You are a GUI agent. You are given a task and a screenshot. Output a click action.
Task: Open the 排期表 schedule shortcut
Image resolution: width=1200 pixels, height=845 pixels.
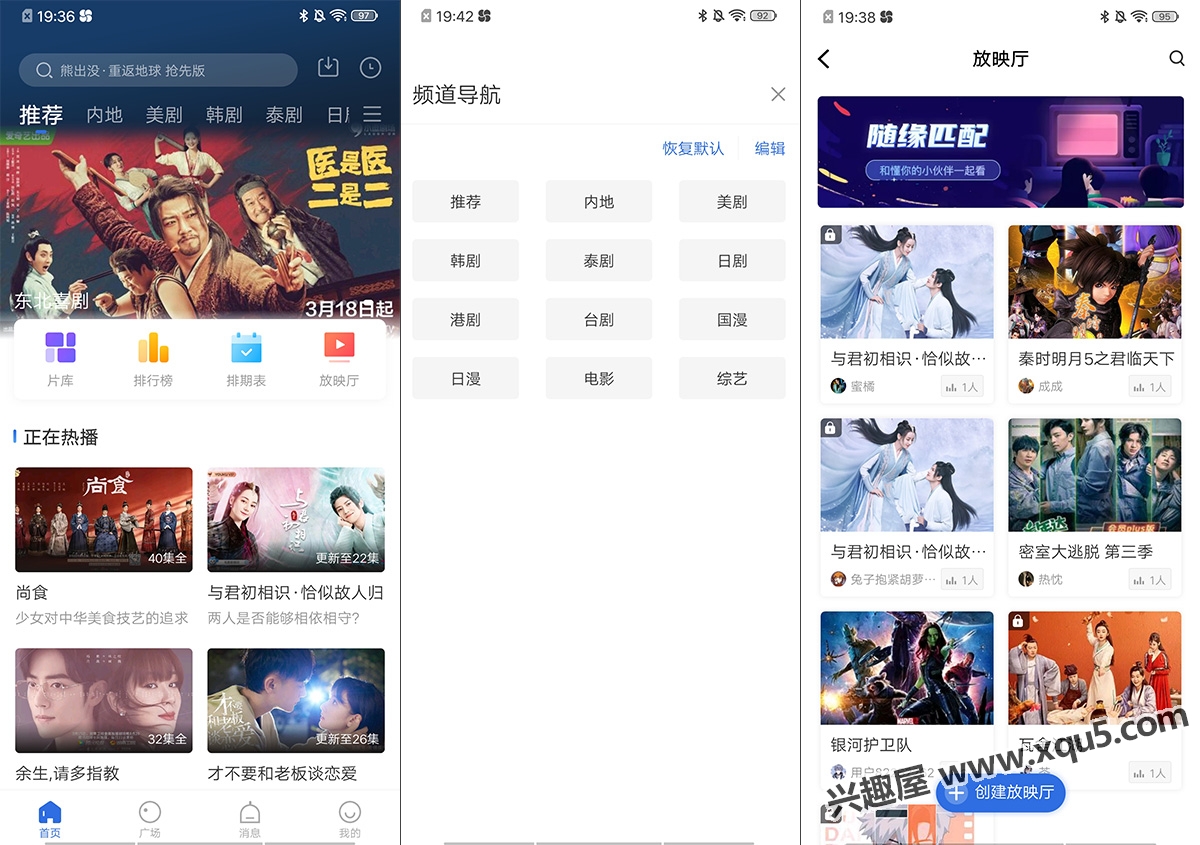(x=246, y=358)
